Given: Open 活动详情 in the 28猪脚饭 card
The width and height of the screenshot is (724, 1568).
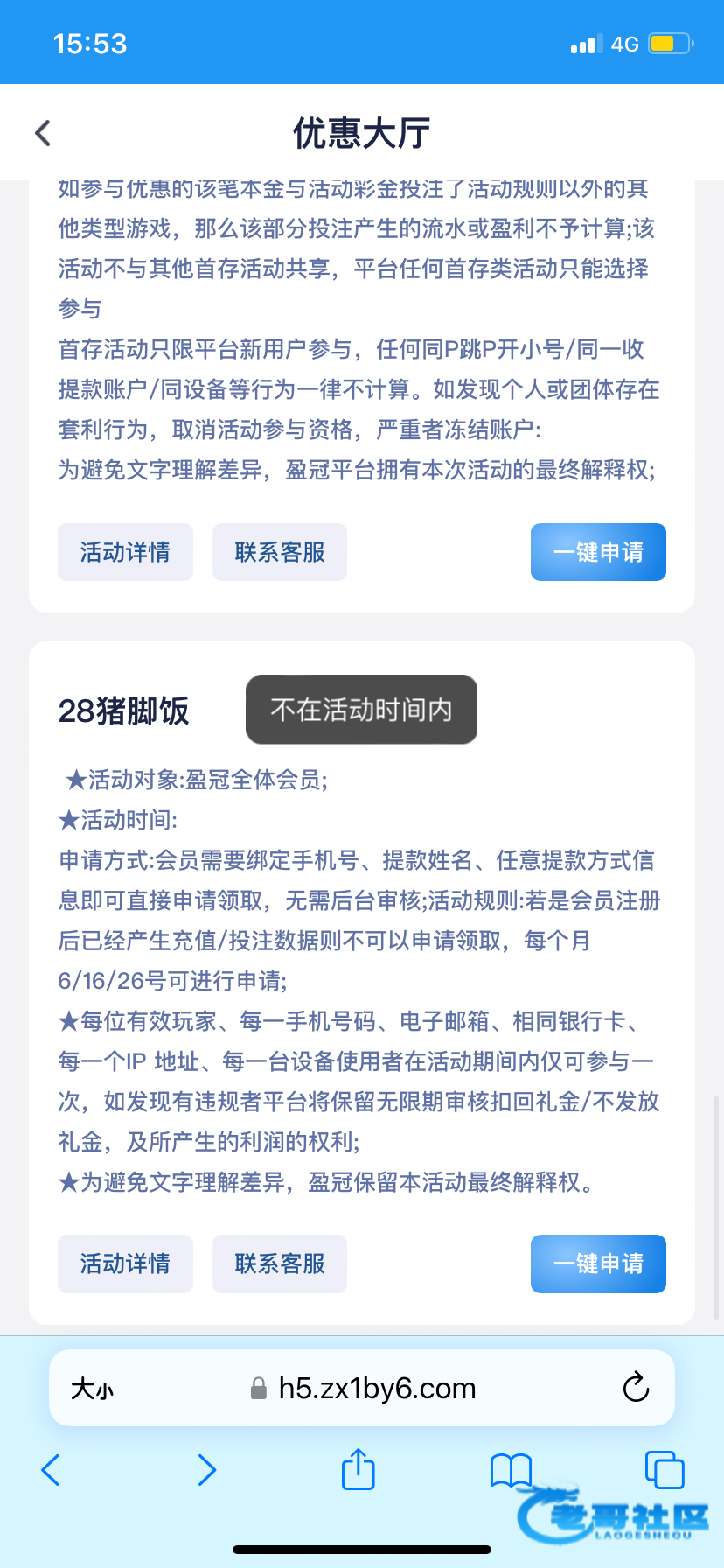Looking at the screenshot, I should 125,1263.
